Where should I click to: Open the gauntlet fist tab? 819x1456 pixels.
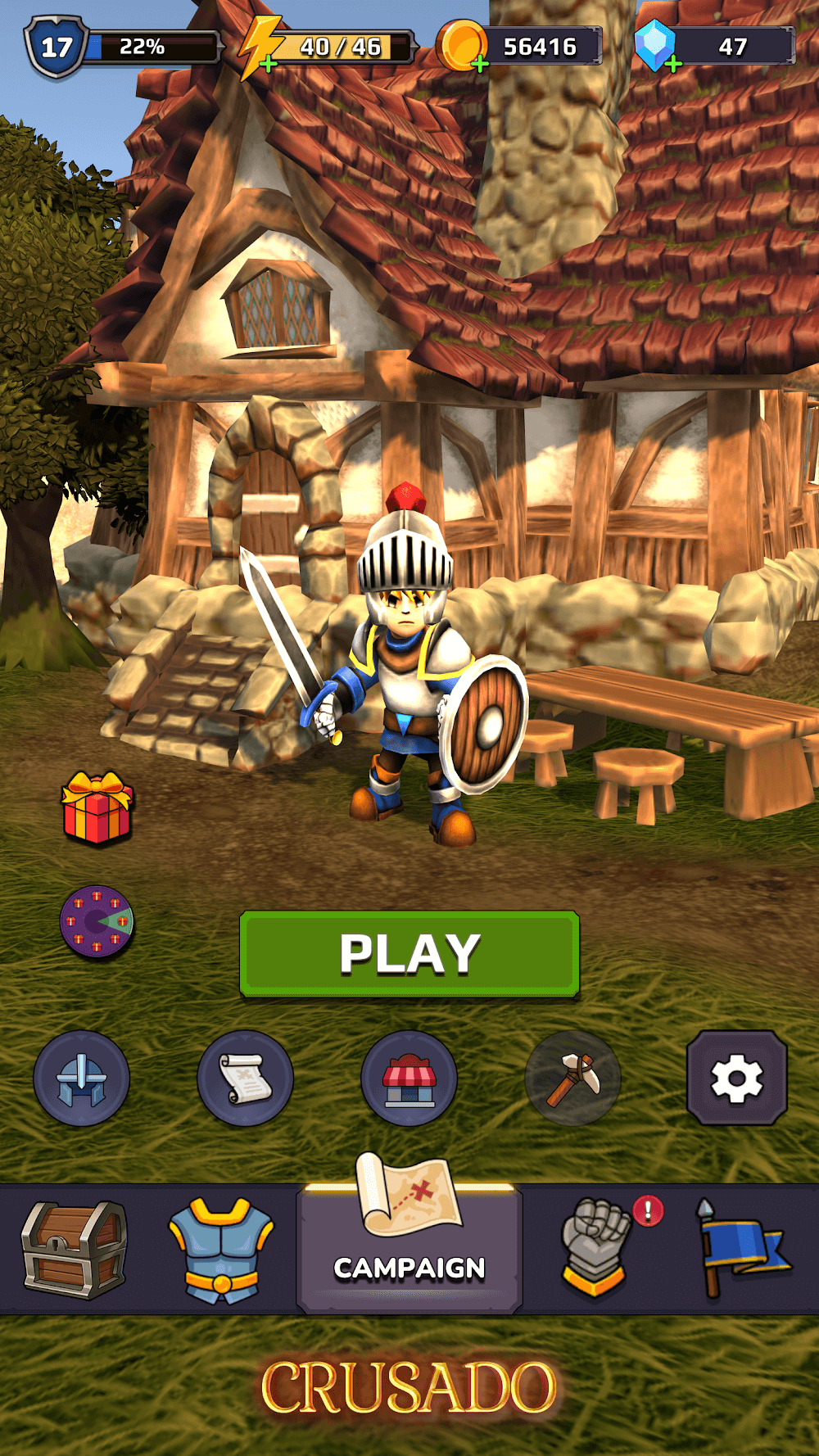coord(596,1249)
